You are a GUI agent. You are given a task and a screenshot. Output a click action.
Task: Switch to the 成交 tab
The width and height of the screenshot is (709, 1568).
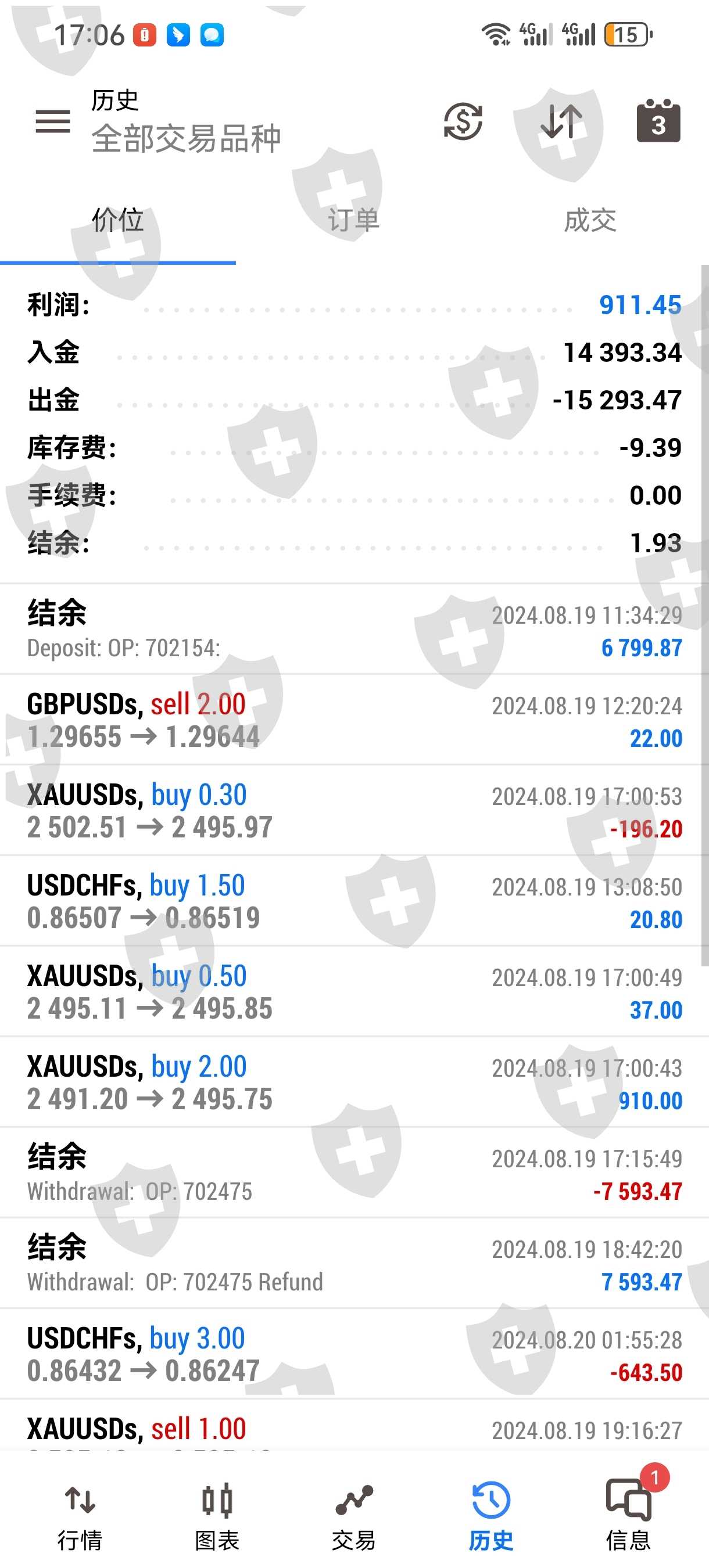coord(590,220)
